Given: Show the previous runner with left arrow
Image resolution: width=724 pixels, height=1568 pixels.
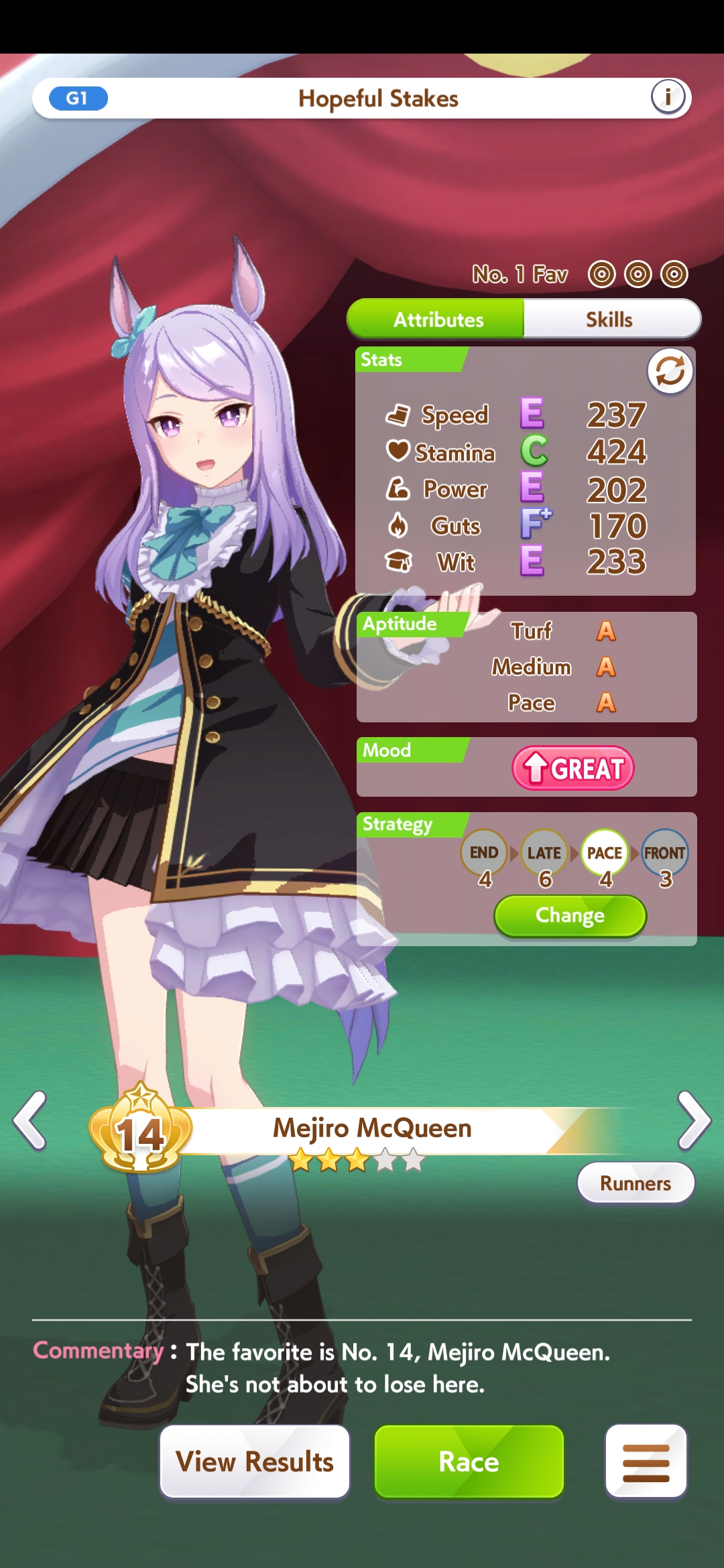Looking at the screenshot, I should click(30, 1120).
